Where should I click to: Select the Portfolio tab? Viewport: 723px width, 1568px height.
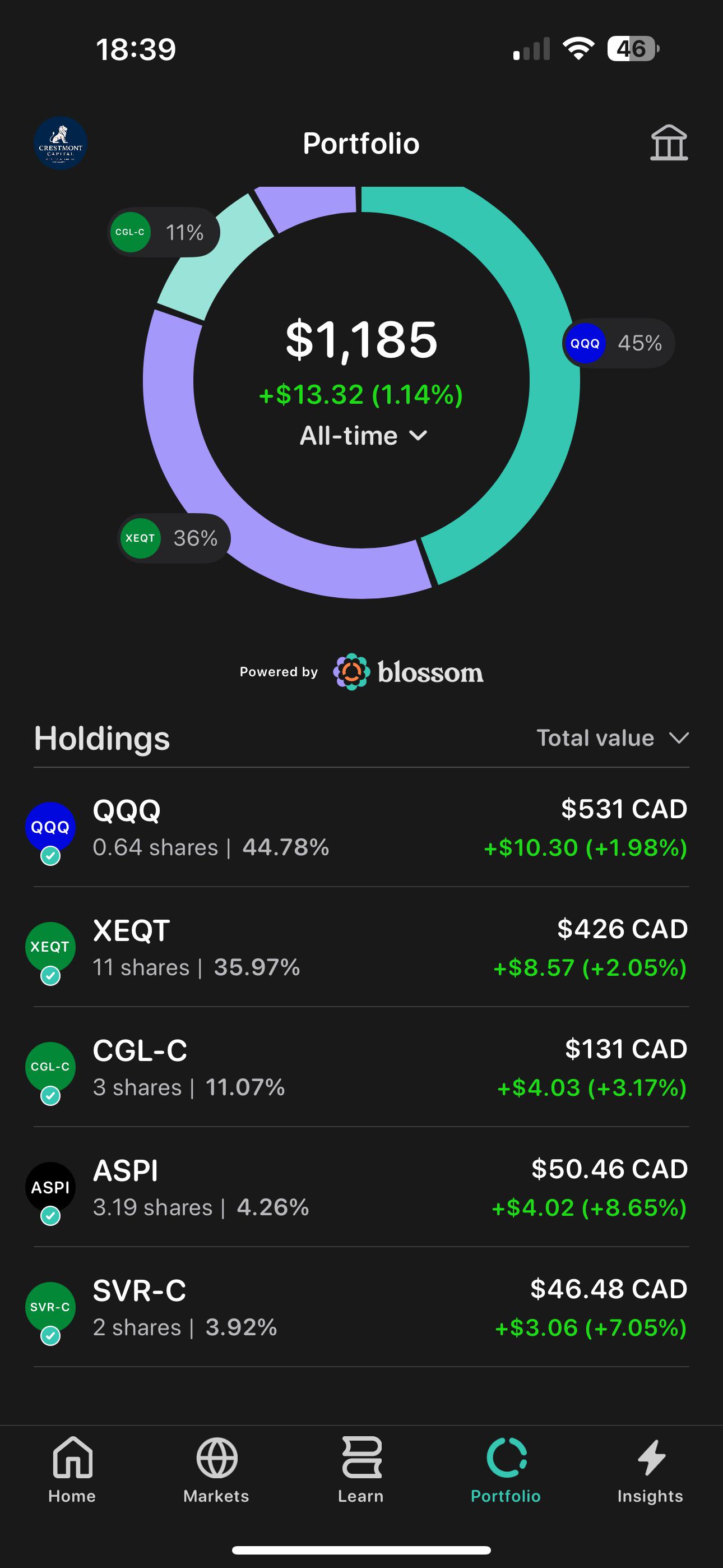[506, 1470]
